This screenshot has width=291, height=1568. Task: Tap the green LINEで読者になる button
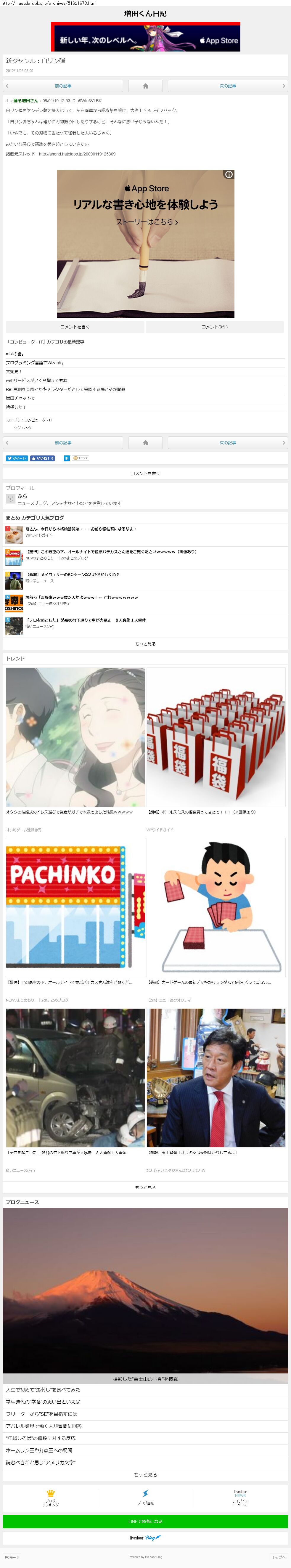point(146,1522)
